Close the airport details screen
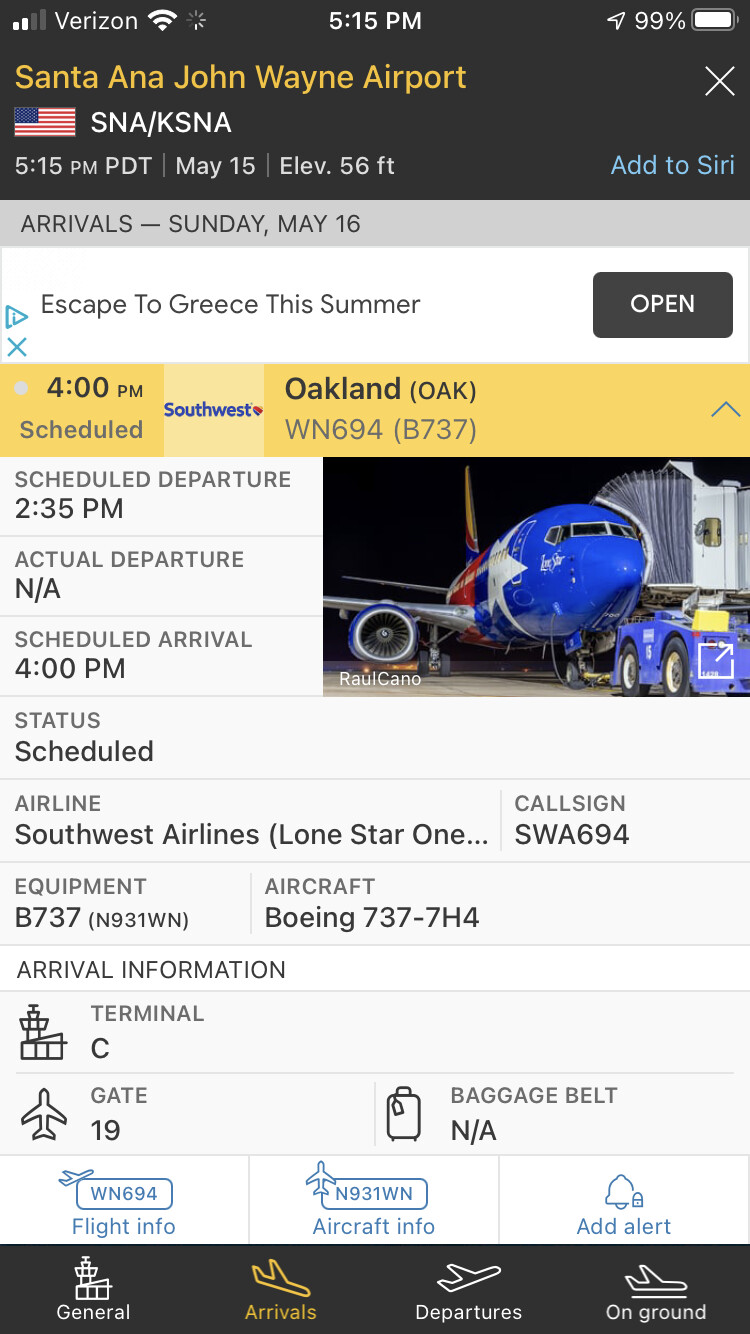 click(x=719, y=81)
